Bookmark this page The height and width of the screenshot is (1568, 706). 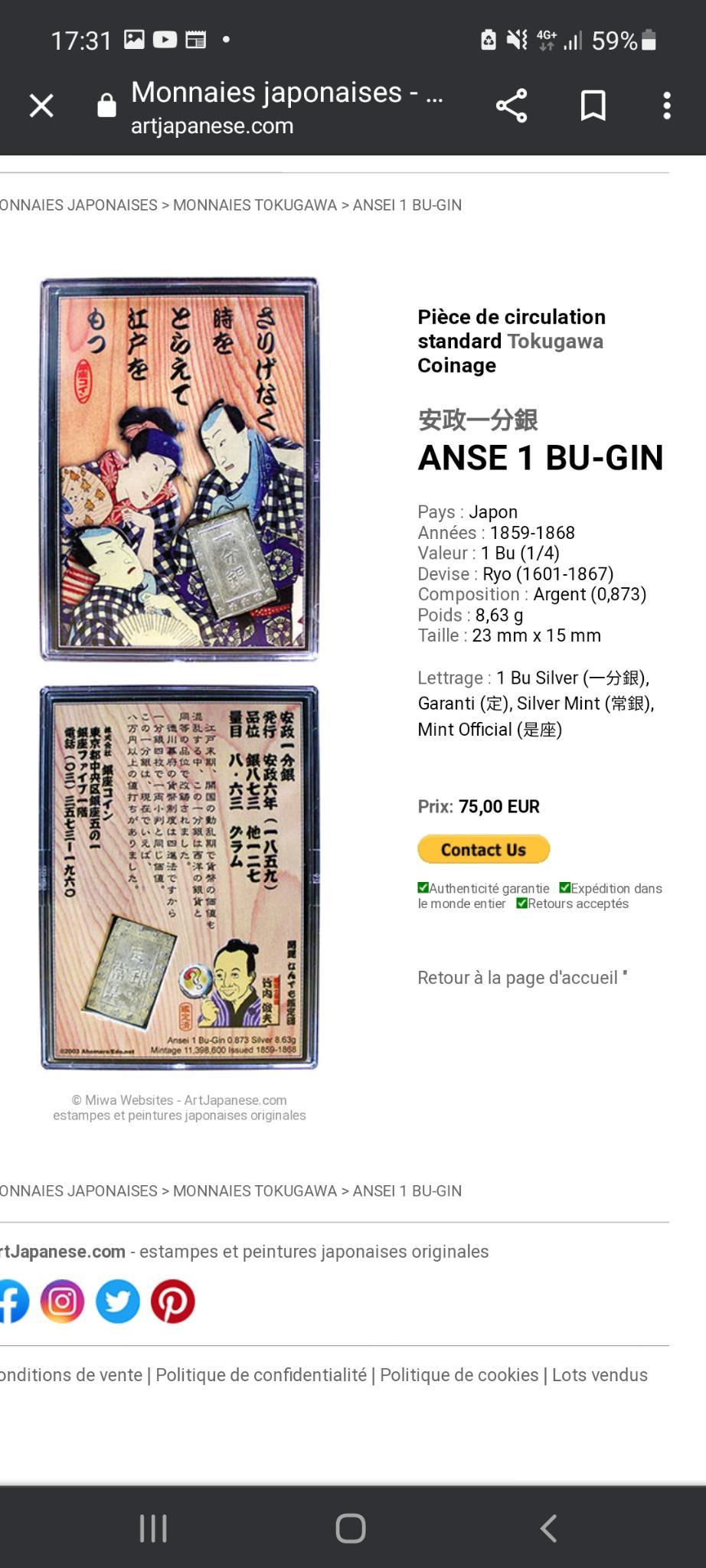pos(593,106)
